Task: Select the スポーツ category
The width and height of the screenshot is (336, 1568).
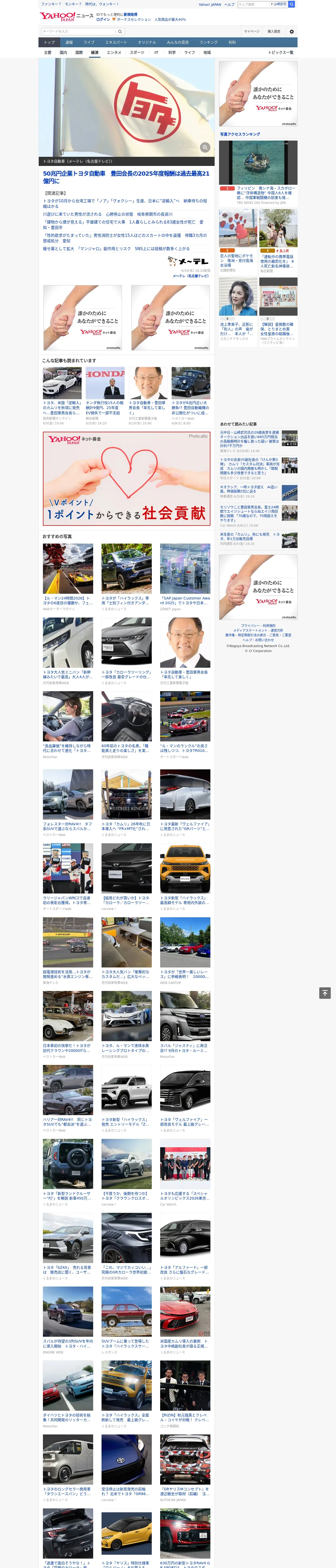Action: pos(137,52)
